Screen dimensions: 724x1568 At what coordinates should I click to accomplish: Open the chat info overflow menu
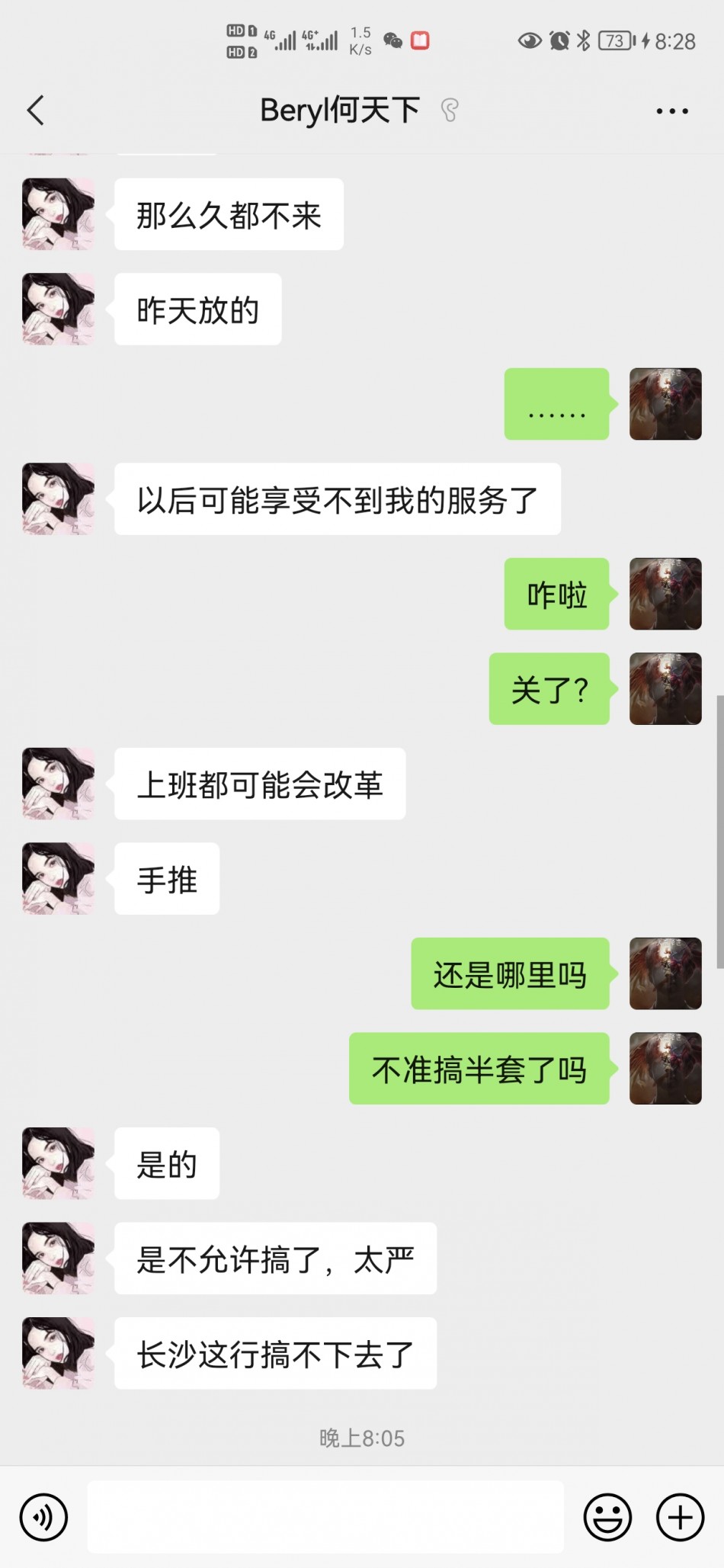pyautogui.click(x=672, y=111)
